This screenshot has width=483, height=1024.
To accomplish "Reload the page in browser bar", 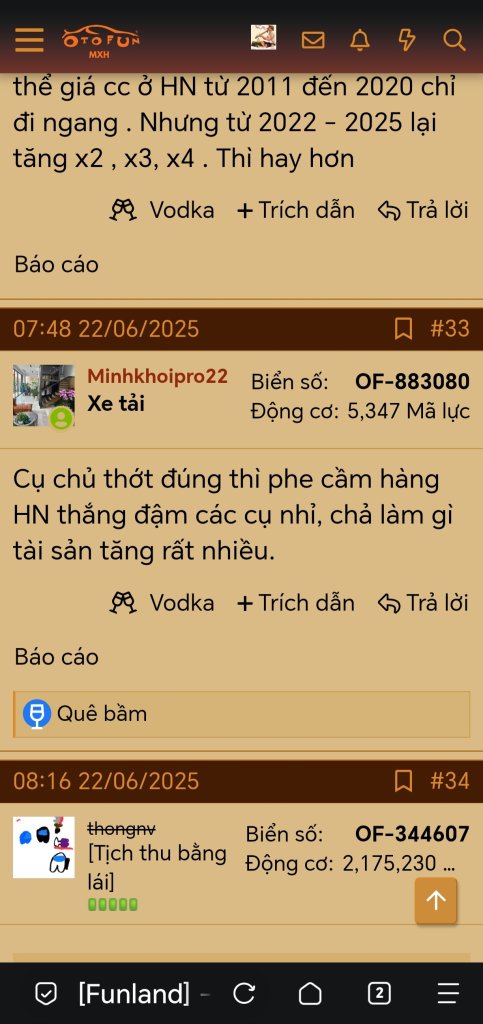I will (244, 993).
